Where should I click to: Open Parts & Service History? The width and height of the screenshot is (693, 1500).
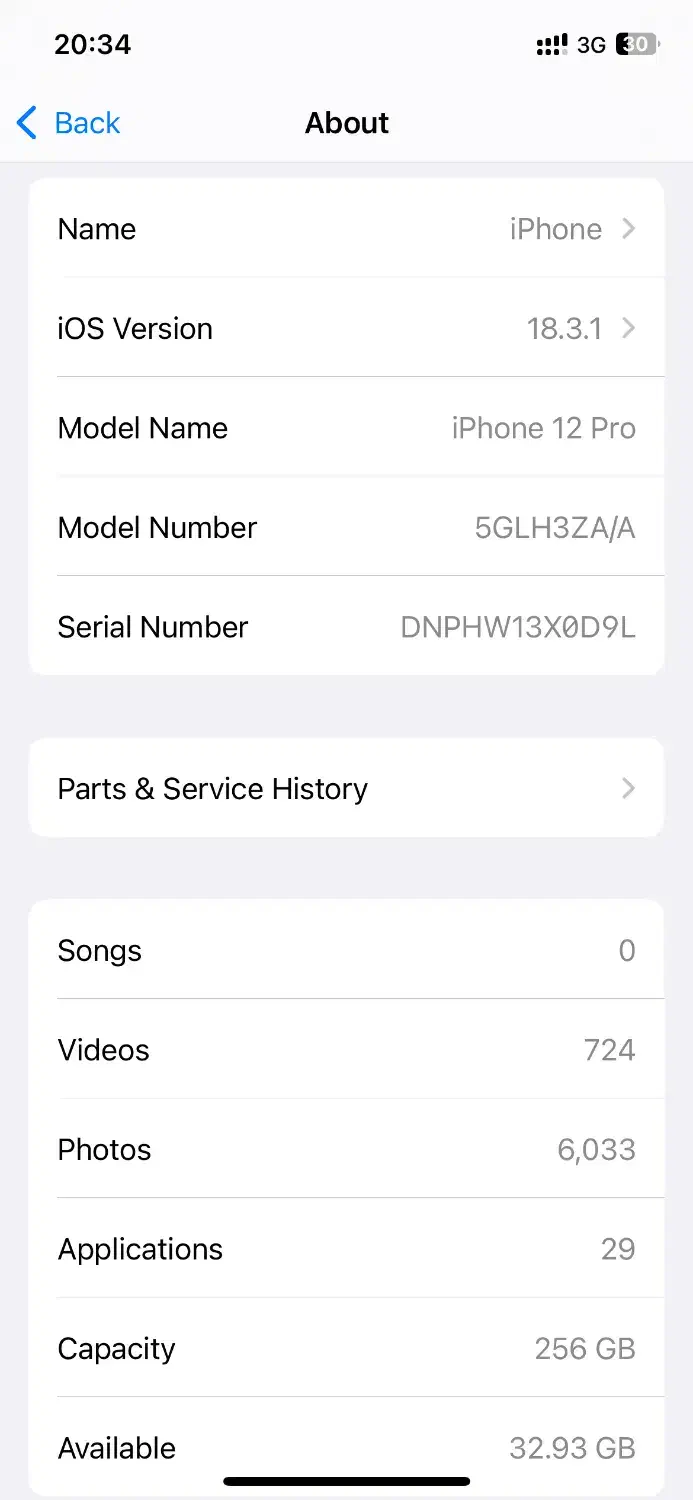346,788
